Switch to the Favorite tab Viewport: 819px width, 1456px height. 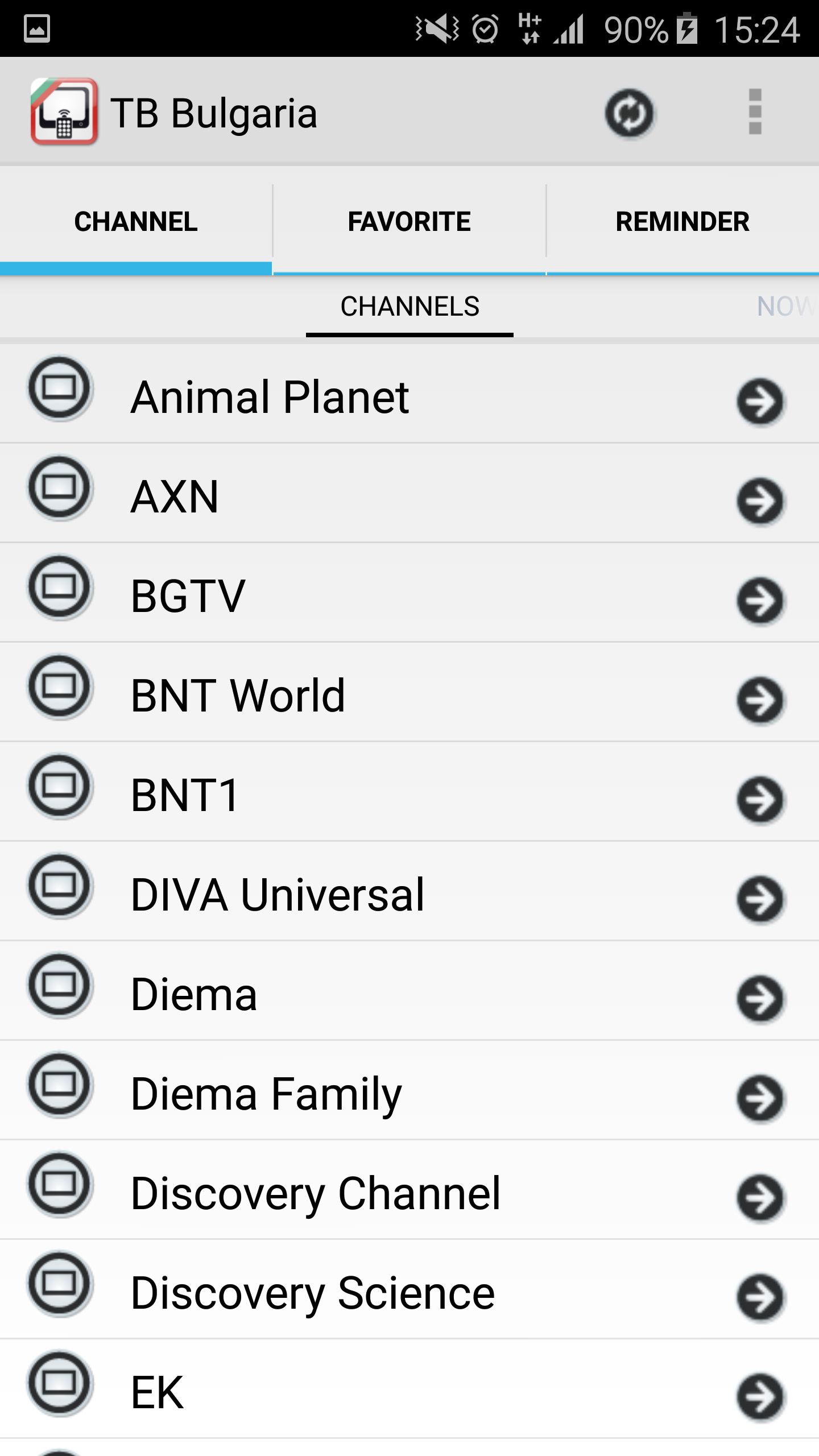click(x=409, y=222)
